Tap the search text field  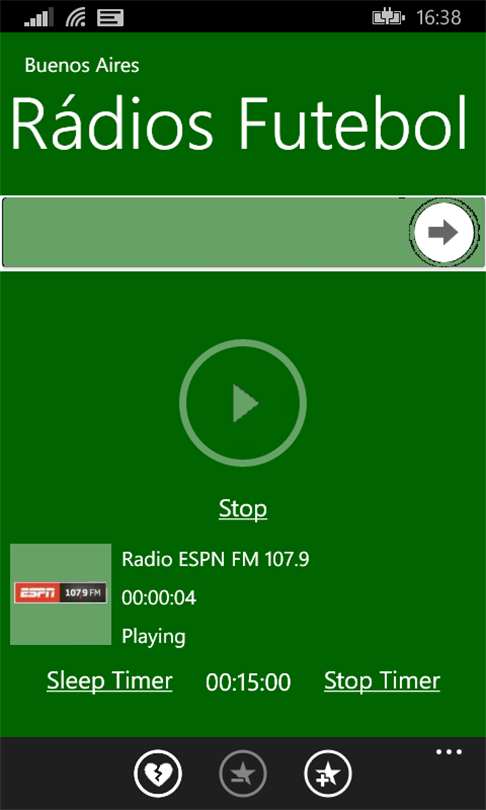pyautogui.click(x=207, y=232)
